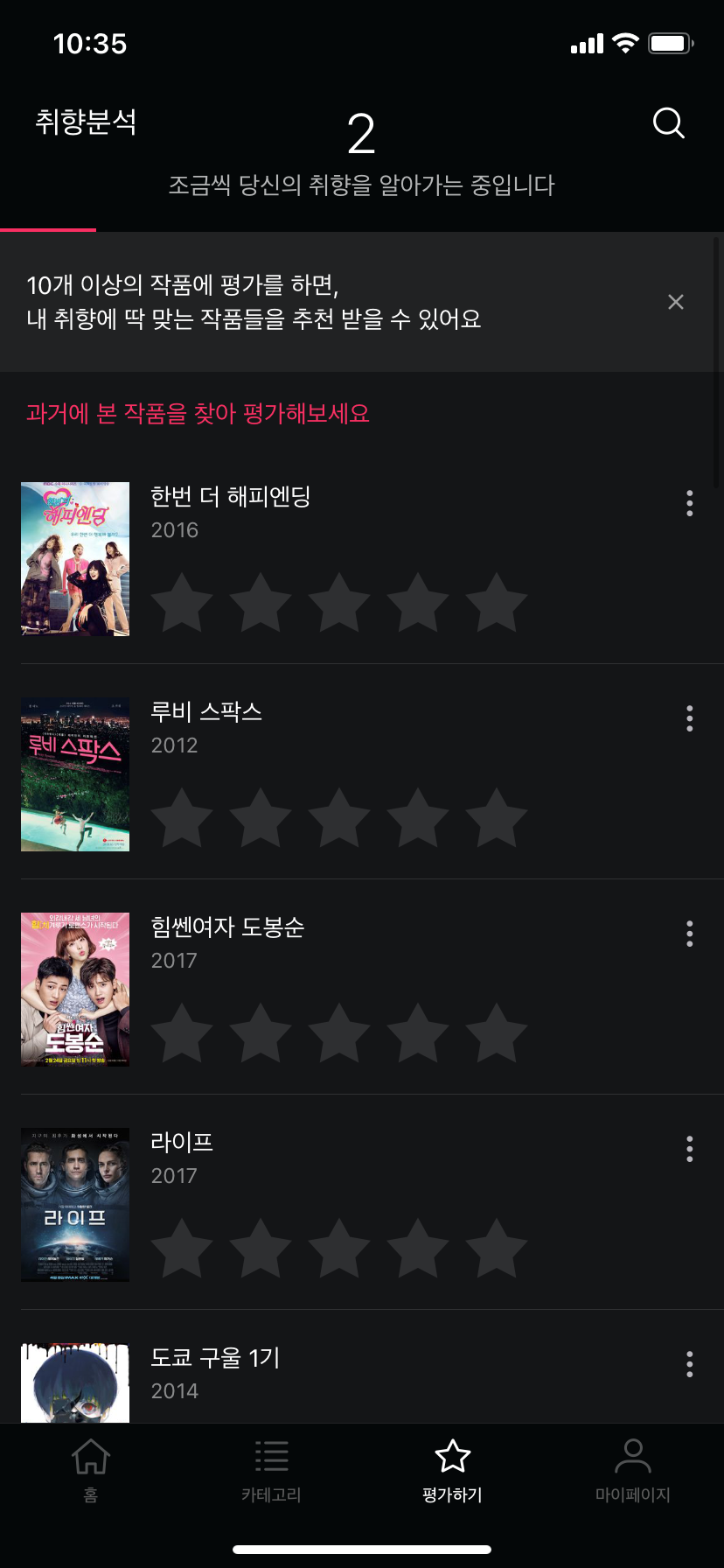724x1568 pixels.
Task: Open the search icon
Action: (668, 123)
